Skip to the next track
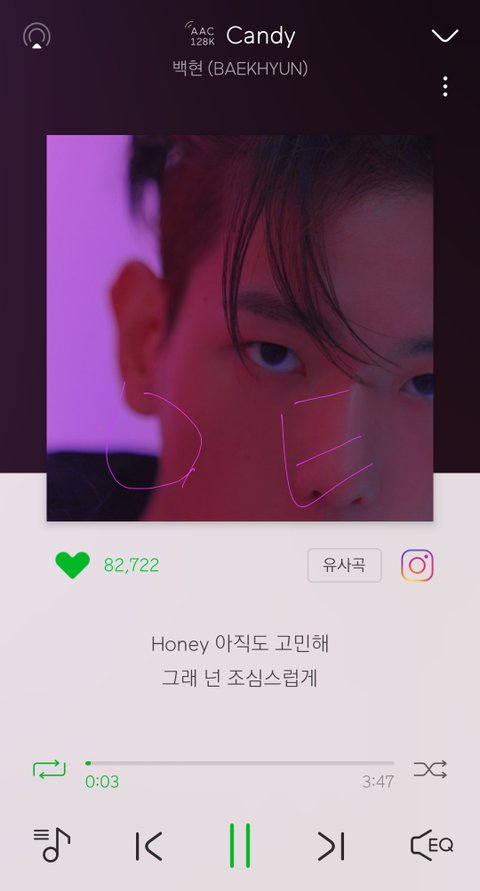Screen dimensions: 480x891 (x=331, y=846)
